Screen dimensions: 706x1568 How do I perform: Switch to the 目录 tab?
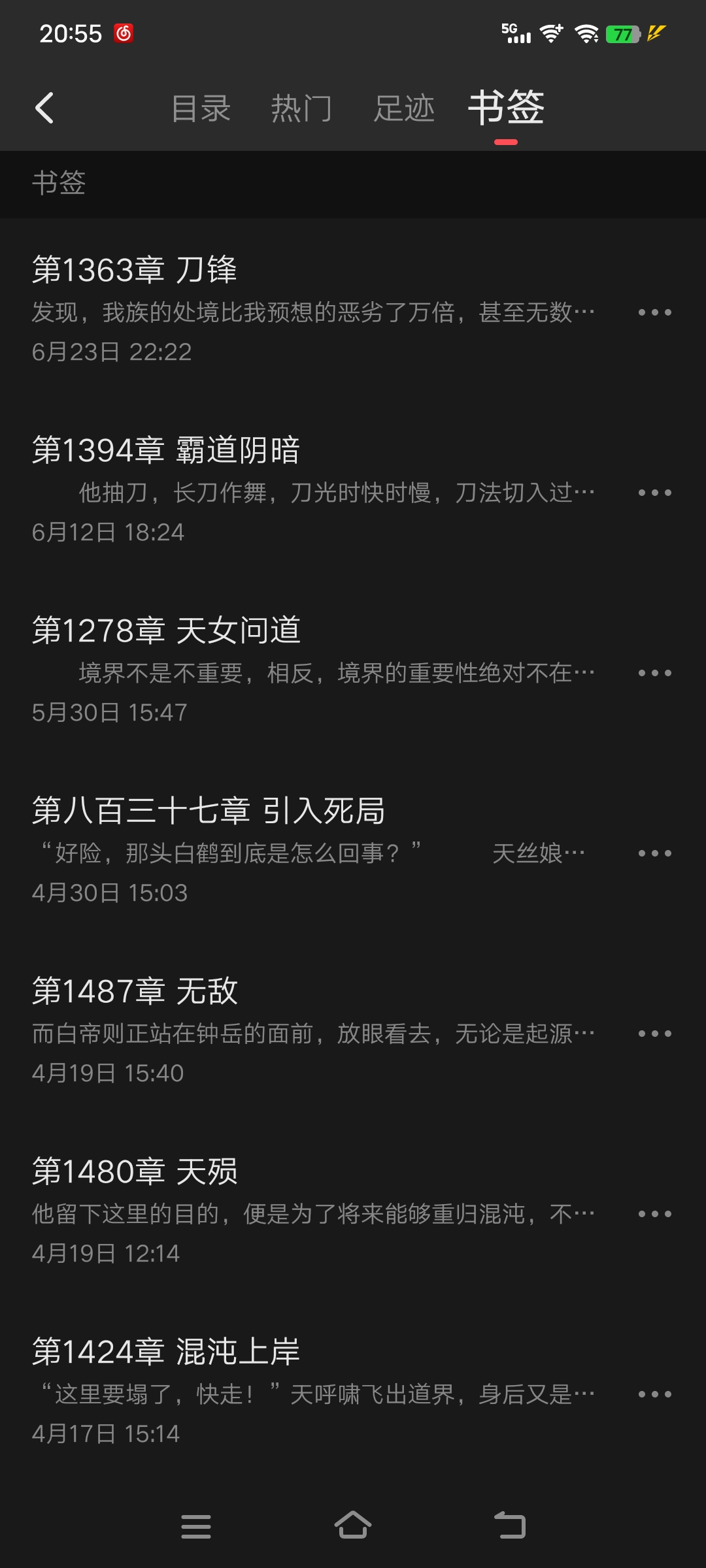(201, 108)
